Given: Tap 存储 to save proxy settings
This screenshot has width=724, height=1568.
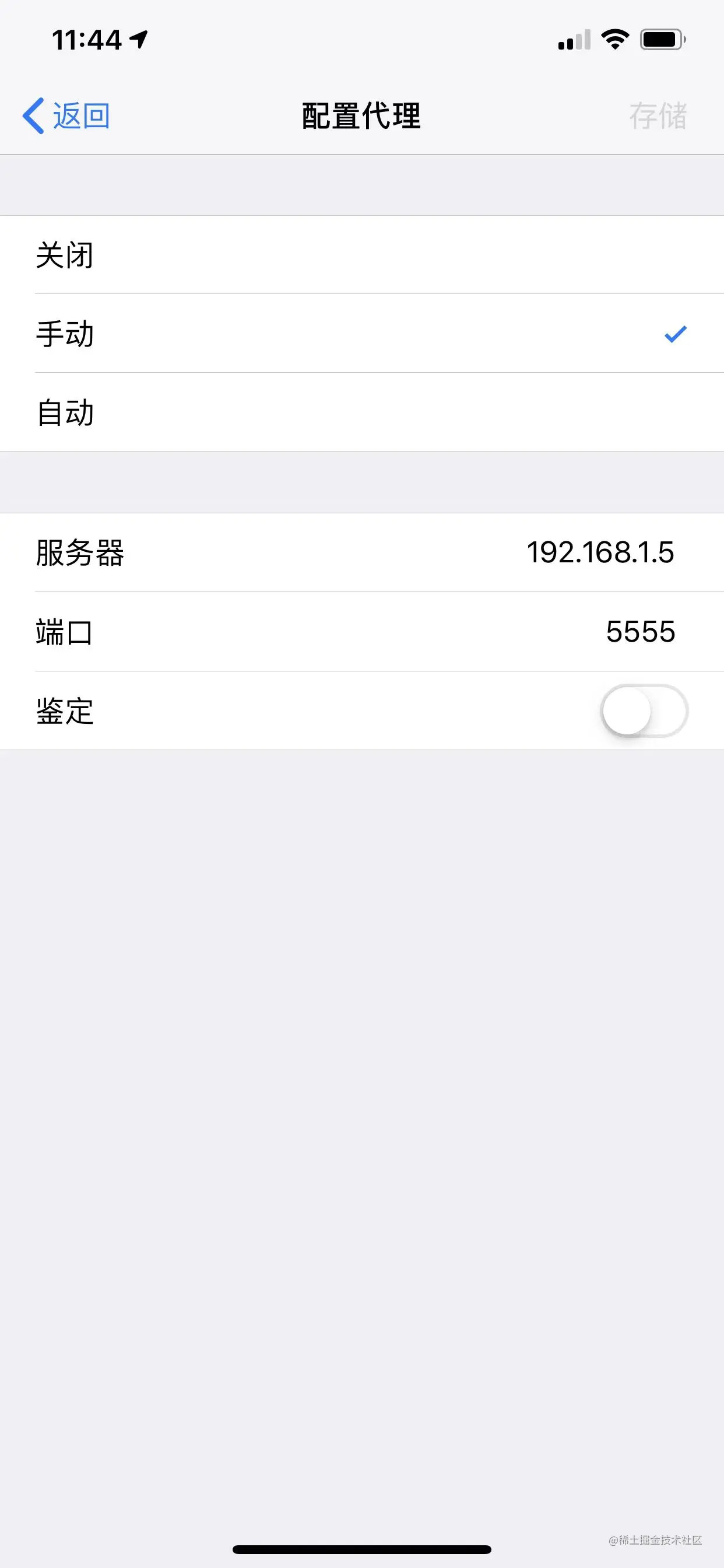Looking at the screenshot, I should 658,116.
